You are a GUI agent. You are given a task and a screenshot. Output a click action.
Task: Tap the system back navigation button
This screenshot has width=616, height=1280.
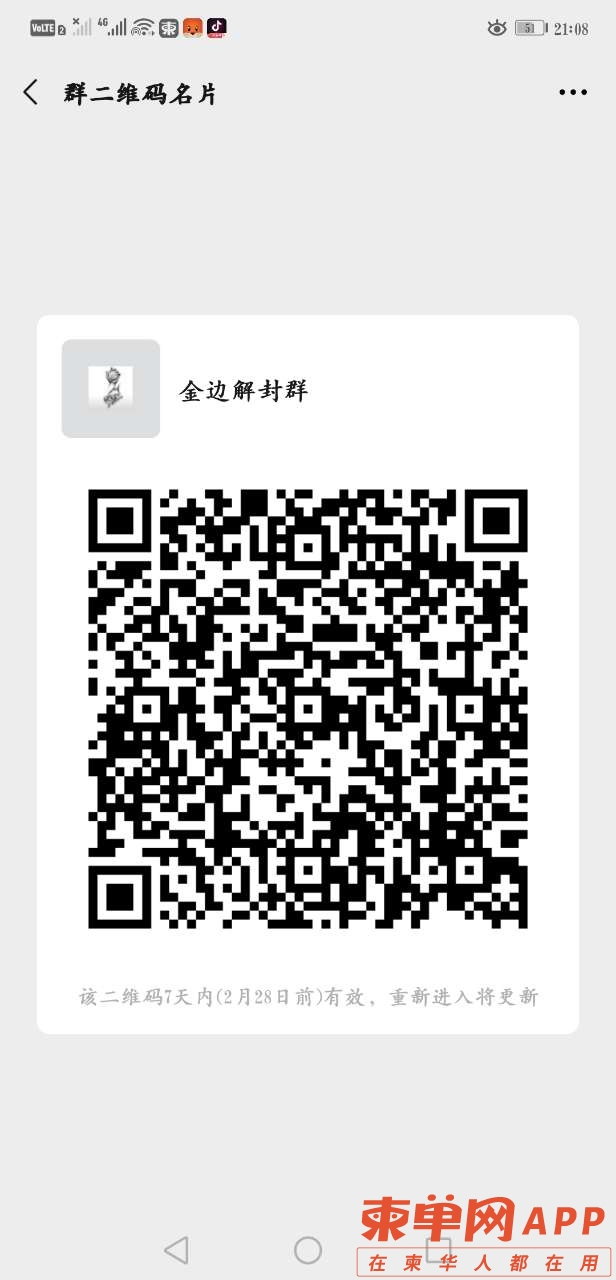click(x=176, y=1249)
